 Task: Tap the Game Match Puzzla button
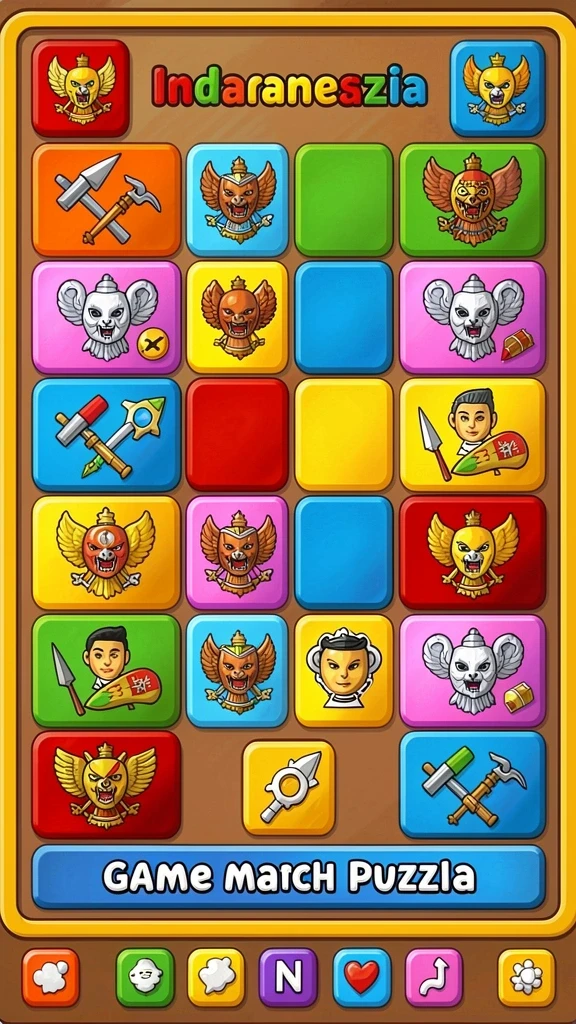289,877
